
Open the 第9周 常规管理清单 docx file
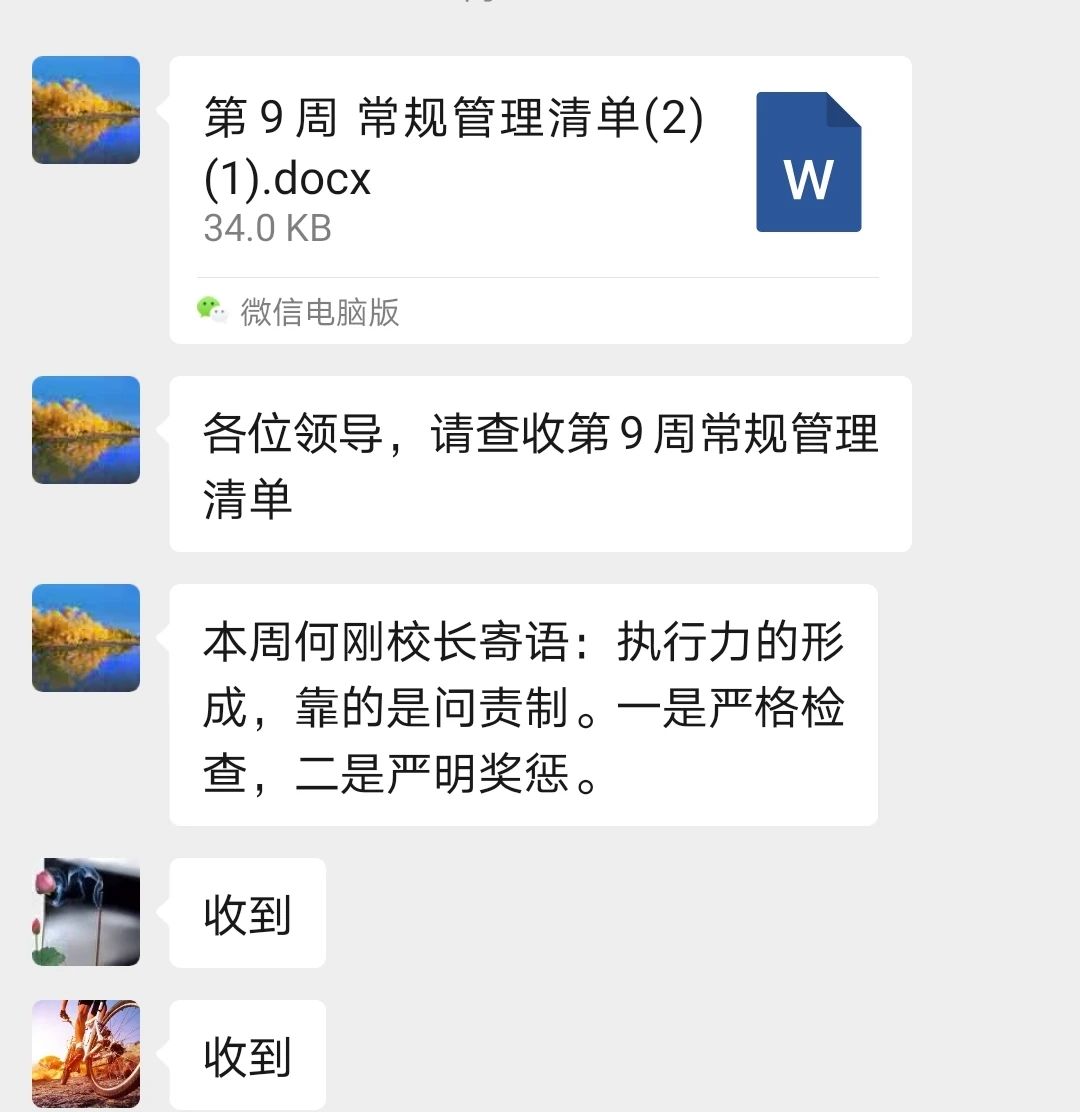point(540,175)
